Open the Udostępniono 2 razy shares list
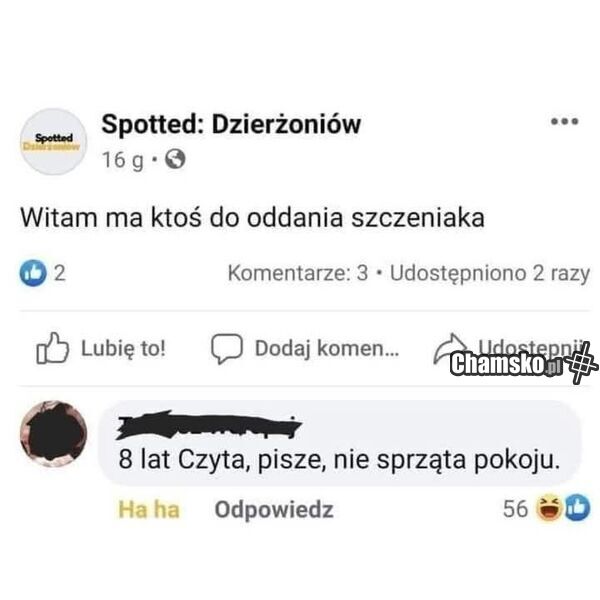 pos(489,272)
